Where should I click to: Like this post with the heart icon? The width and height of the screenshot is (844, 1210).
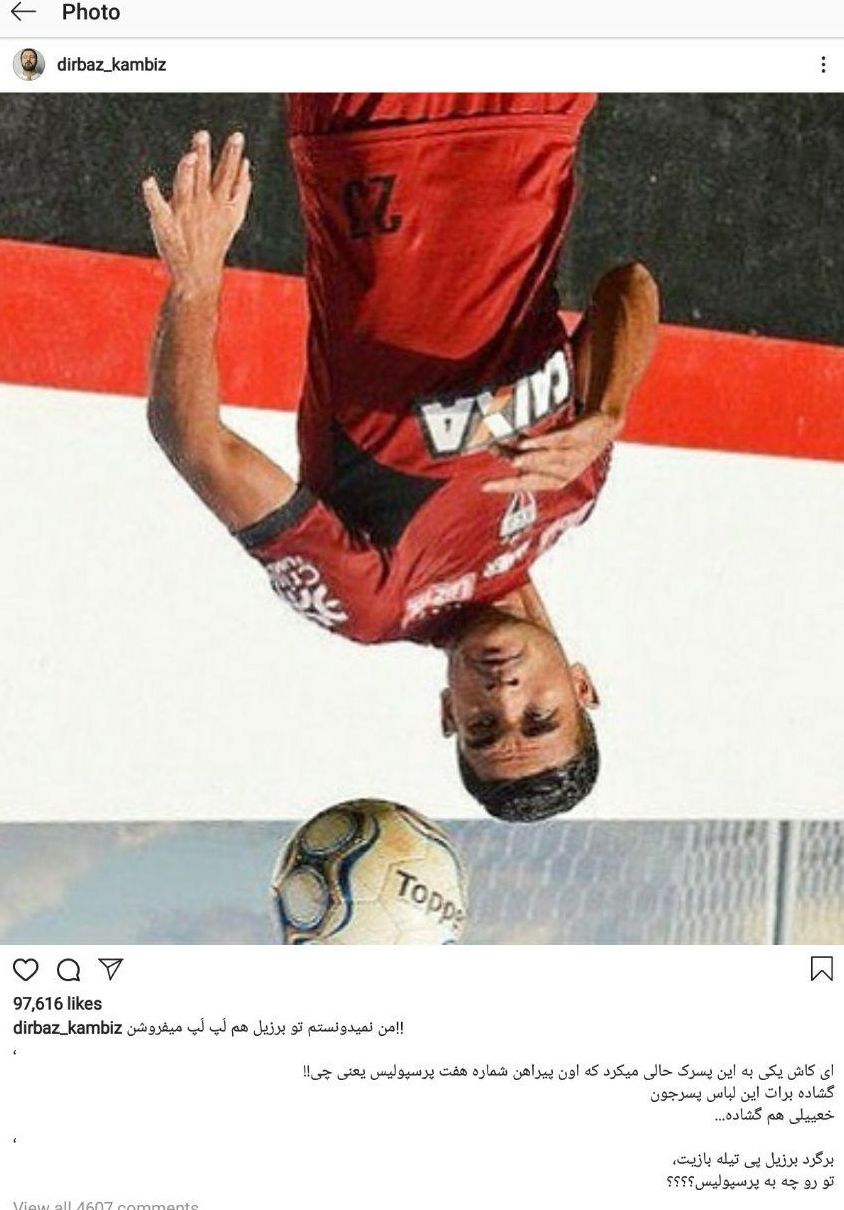click(x=26, y=969)
